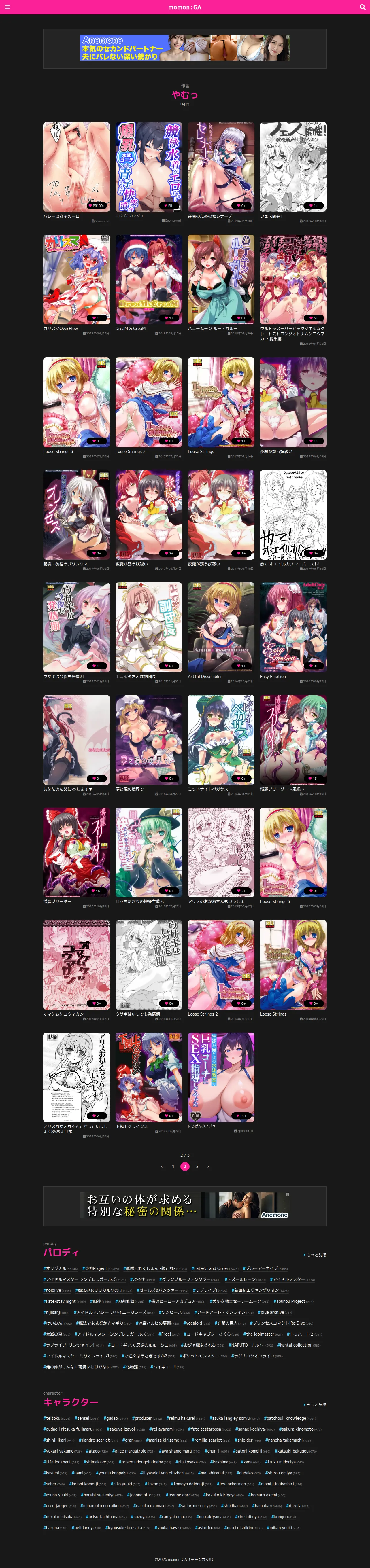Tap the next page arrow

pyautogui.click(x=208, y=1166)
